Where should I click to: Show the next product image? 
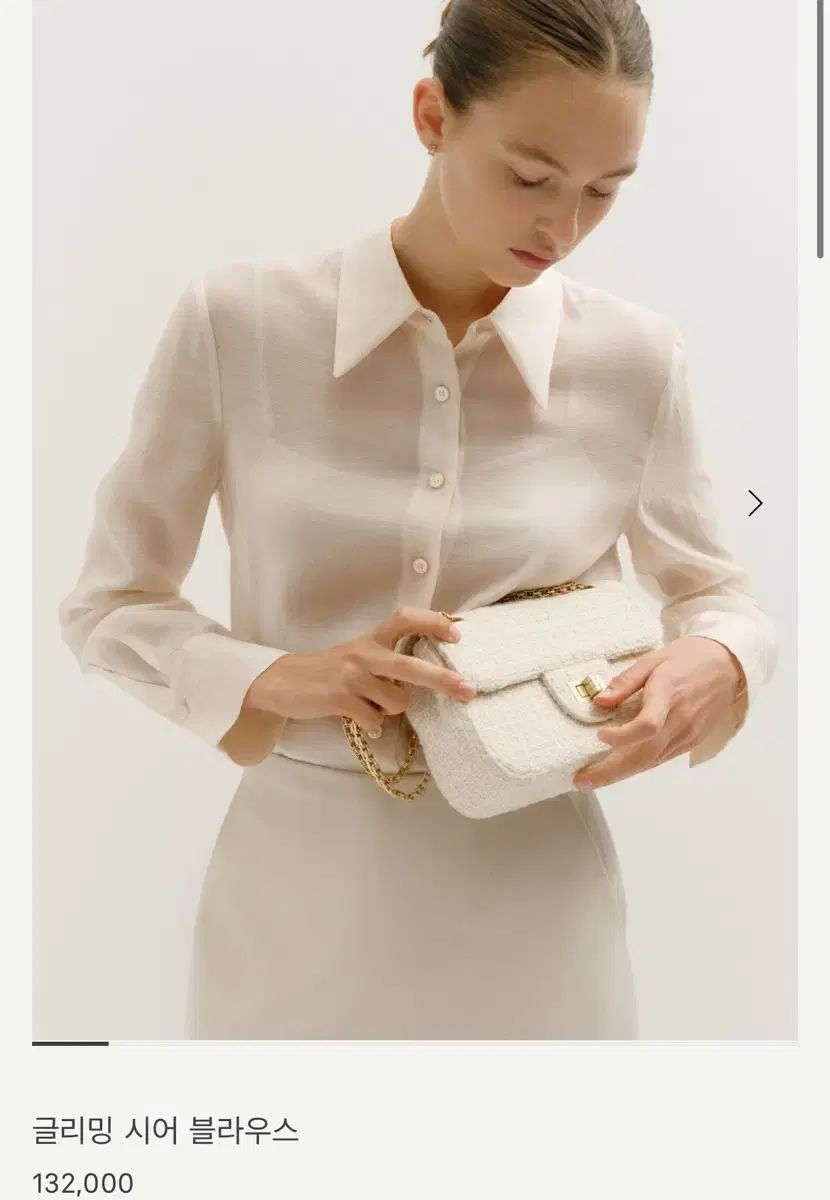pyautogui.click(x=755, y=503)
